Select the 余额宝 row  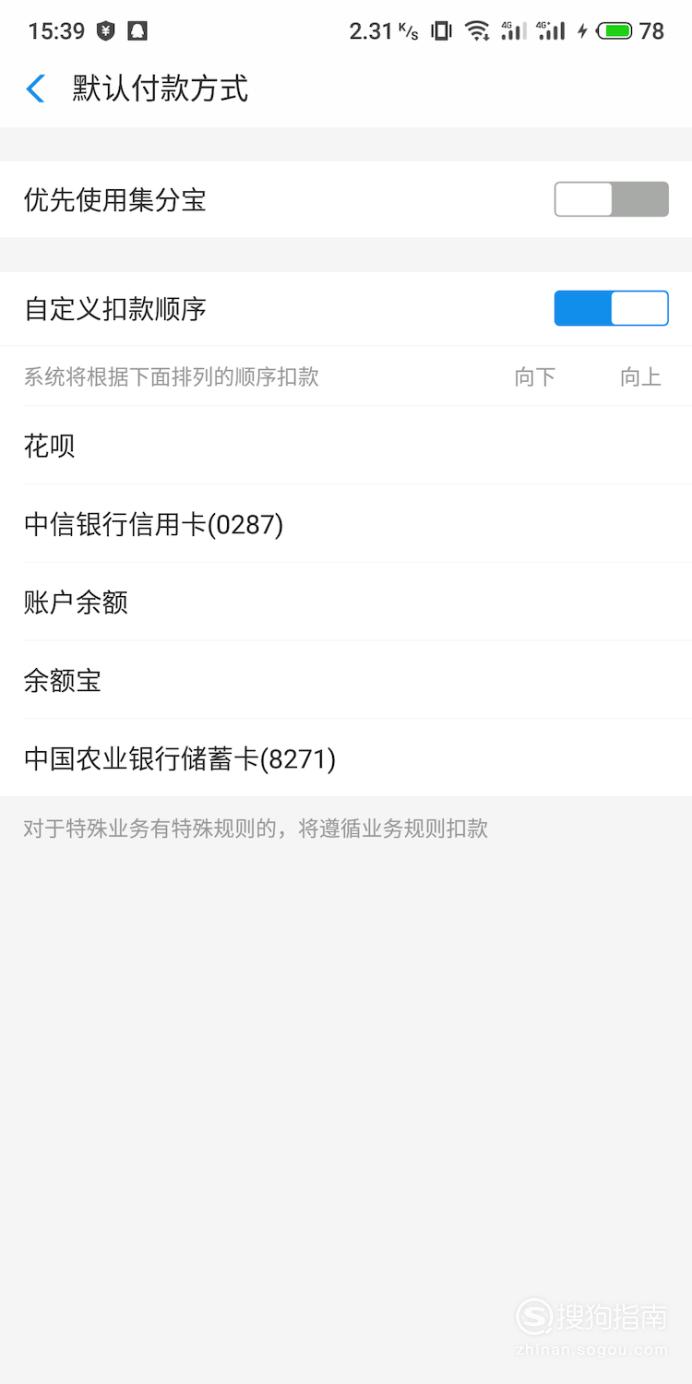click(x=346, y=680)
